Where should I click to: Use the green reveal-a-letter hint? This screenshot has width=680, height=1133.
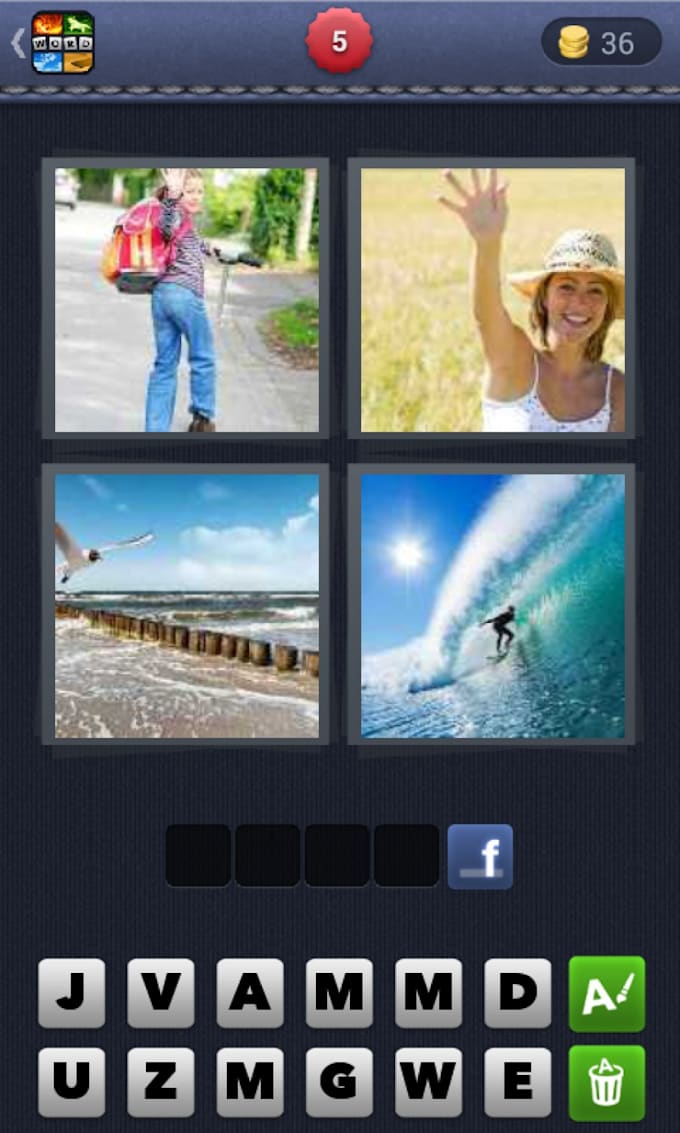[606, 993]
